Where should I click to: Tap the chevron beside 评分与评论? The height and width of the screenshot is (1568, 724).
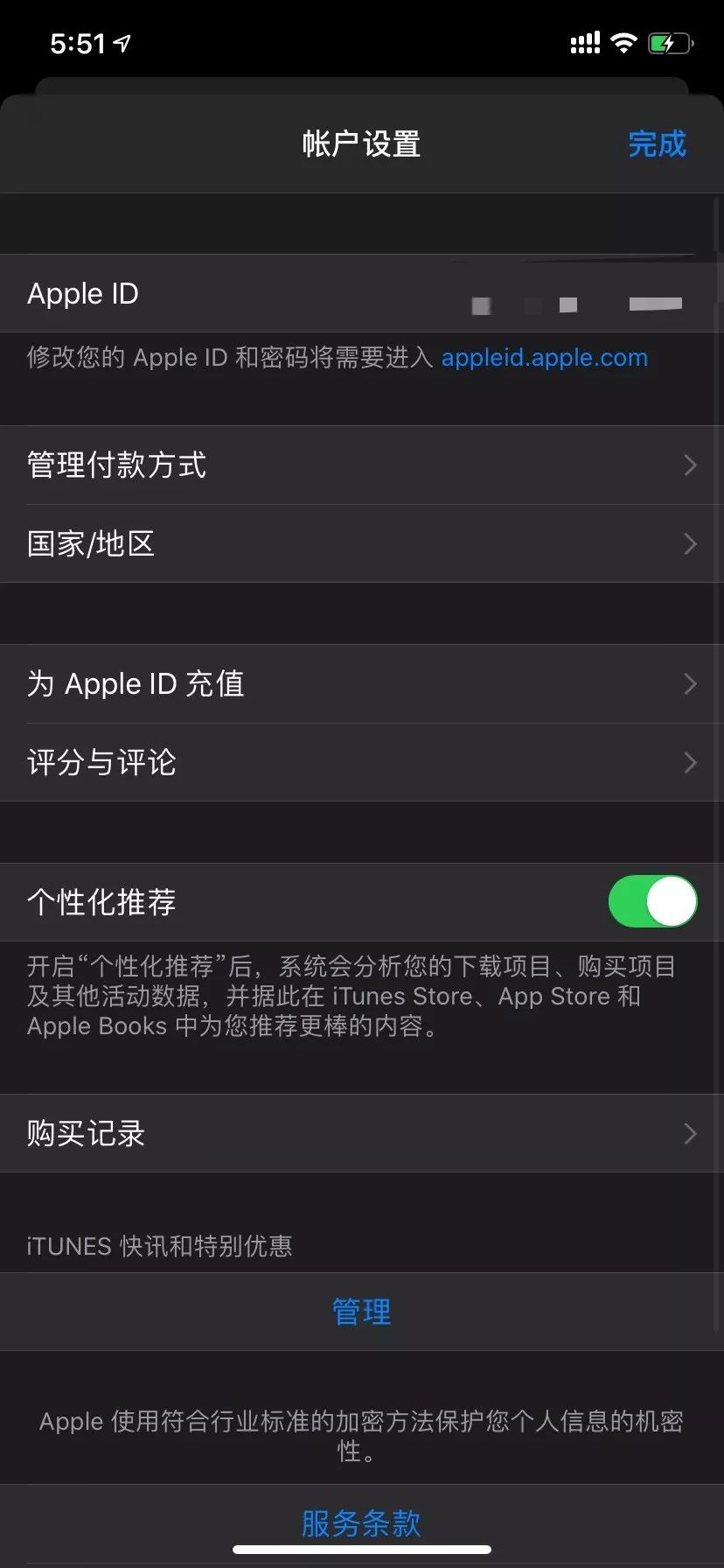[690, 762]
